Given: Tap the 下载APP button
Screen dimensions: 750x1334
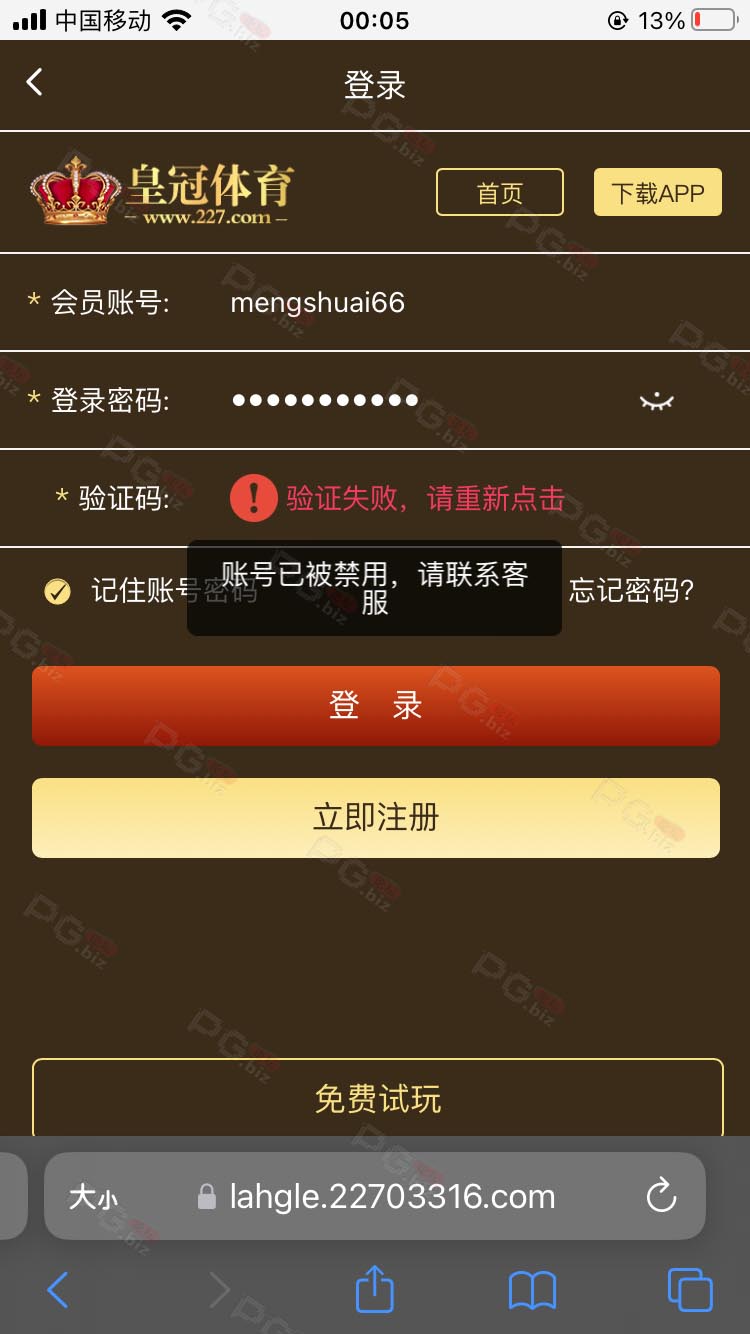Looking at the screenshot, I should point(657,192).
